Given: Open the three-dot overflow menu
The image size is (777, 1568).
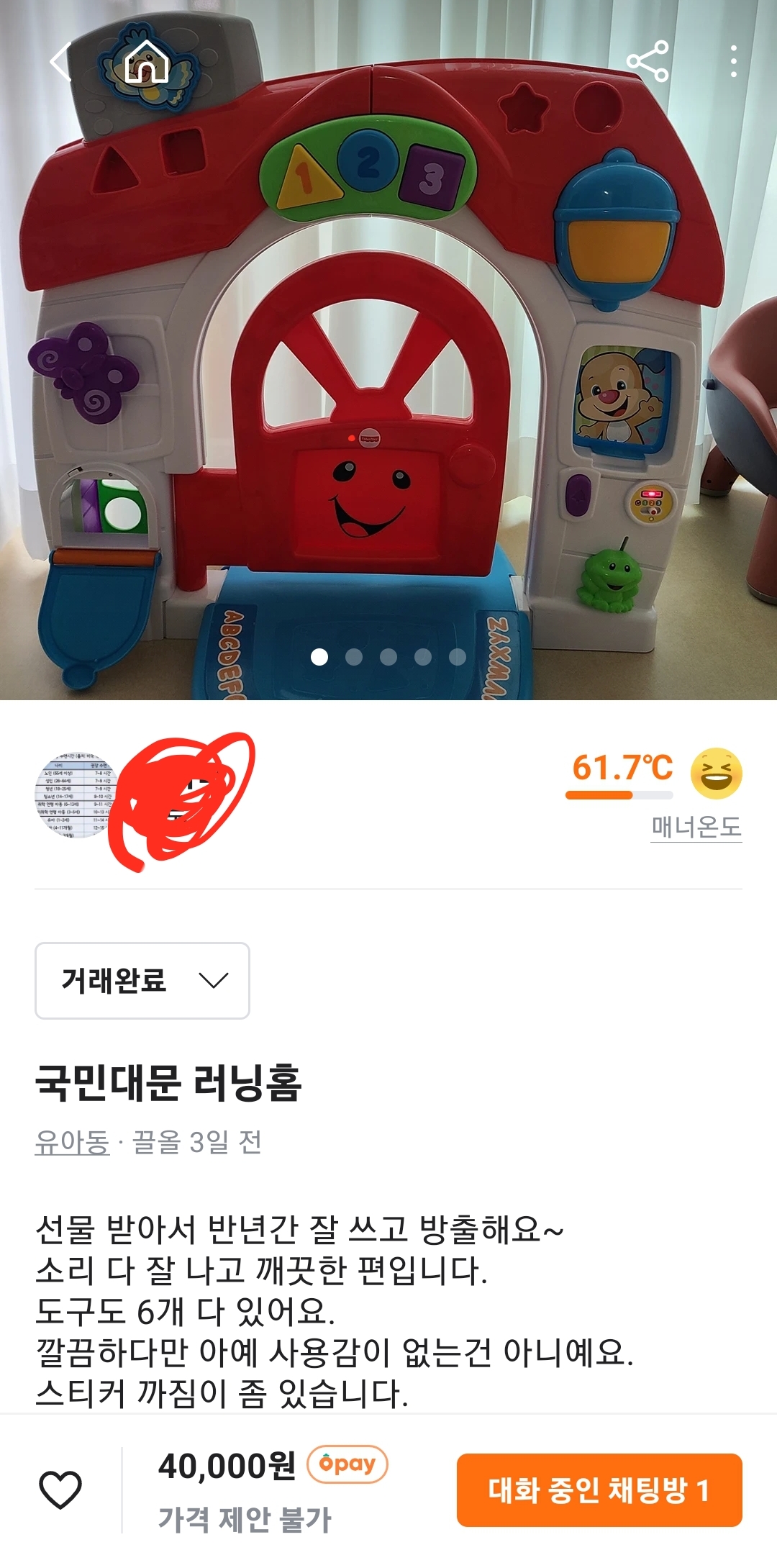Looking at the screenshot, I should pyautogui.click(x=733, y=62).
